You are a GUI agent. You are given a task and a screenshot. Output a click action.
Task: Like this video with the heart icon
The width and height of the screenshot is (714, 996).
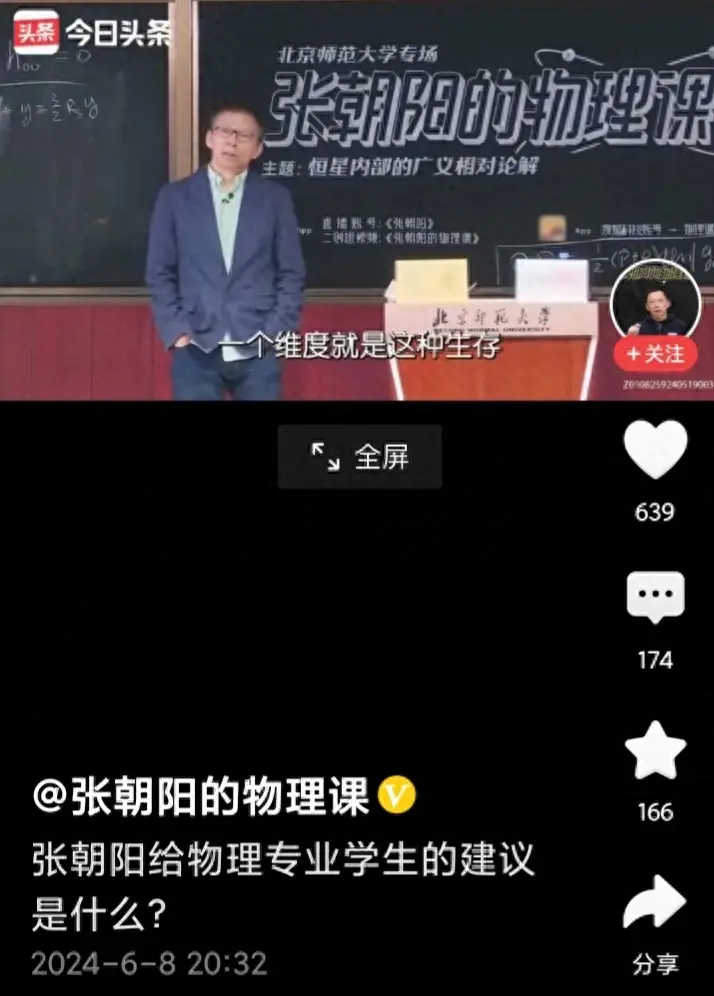pyautogui.click(x=655, y=450)
